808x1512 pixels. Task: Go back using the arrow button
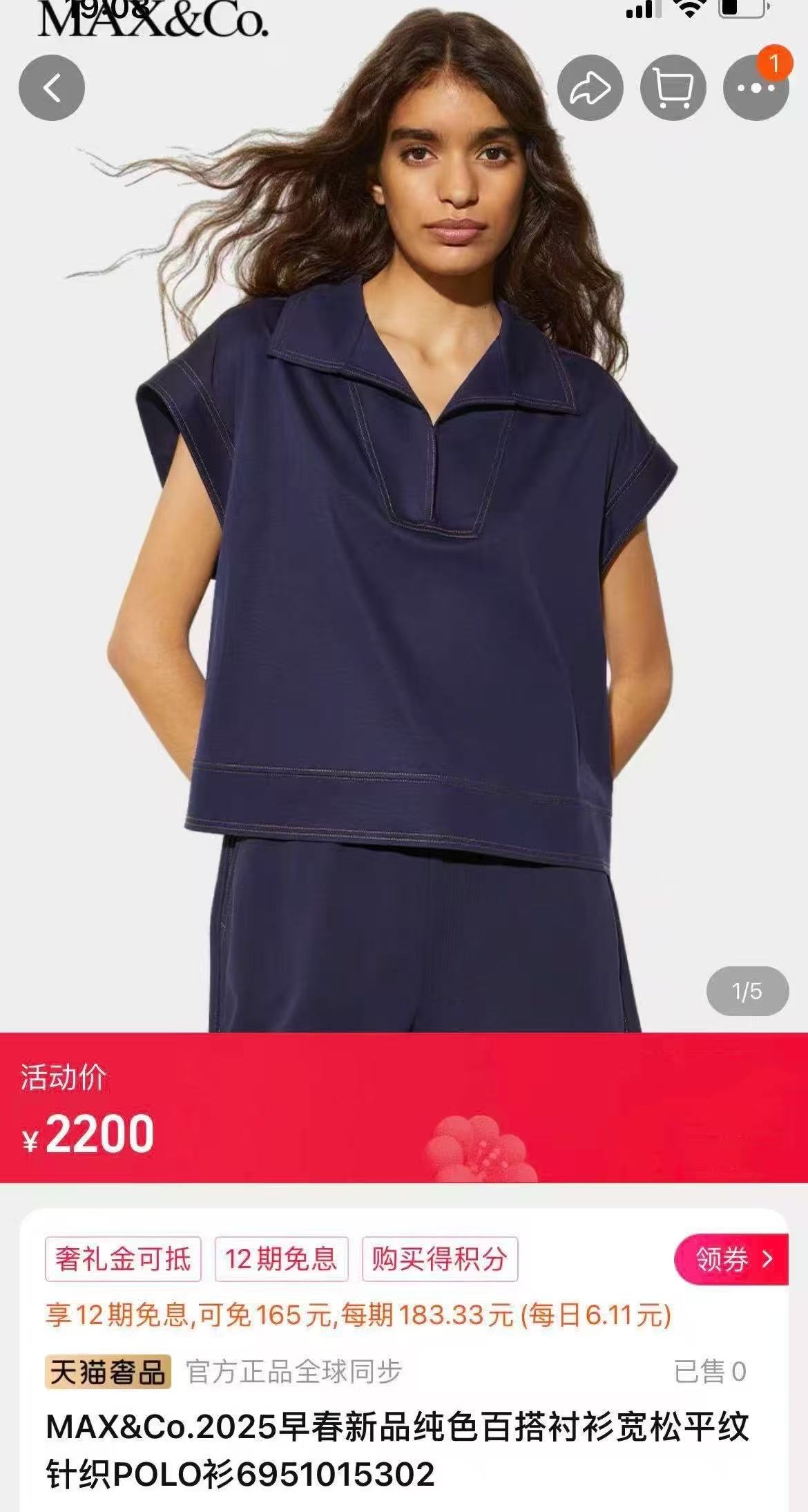(52, 88)
